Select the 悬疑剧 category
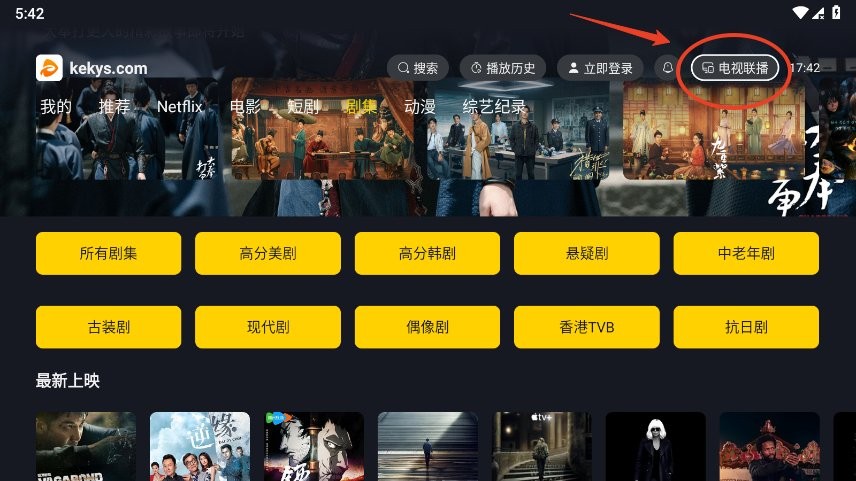Screen dimensions: 856x481 587,253
